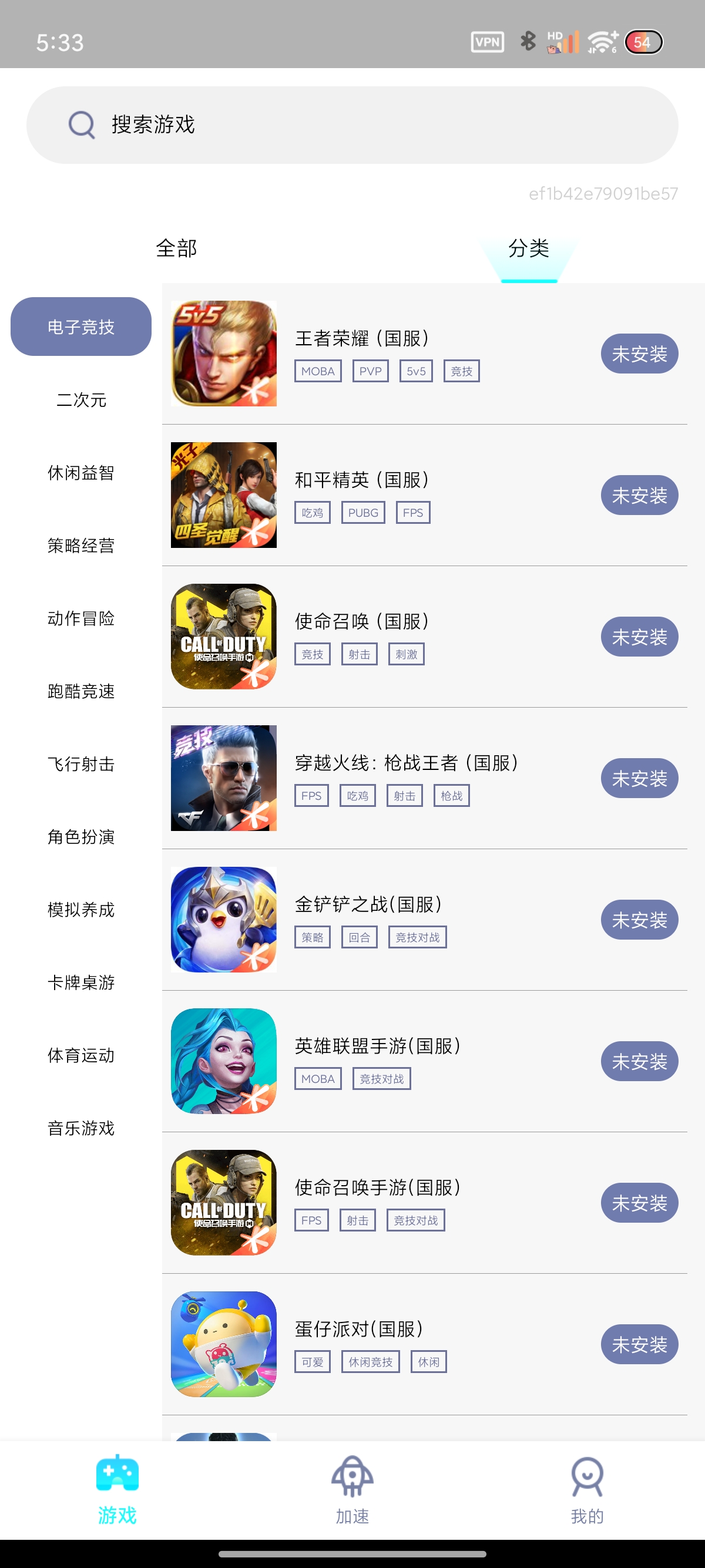705x1568 pixels.
Task: Open 王者荣耀 via its game icon
Action: pos(224,353)
